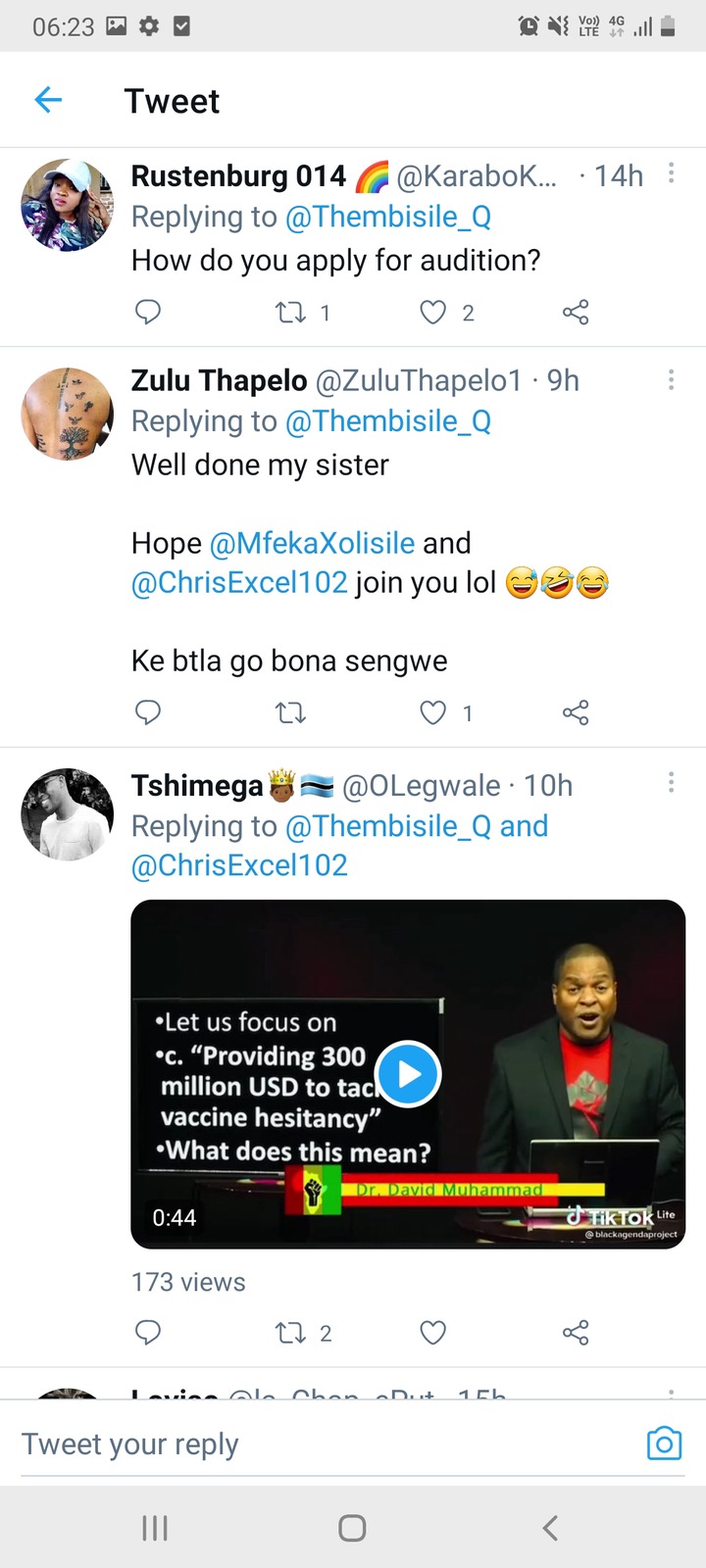Image resolution: width=706 pixels, height=1568 pixels.
Task: Open overflow menu on Rustenburg 014's tweet
Action: point(672,173)
